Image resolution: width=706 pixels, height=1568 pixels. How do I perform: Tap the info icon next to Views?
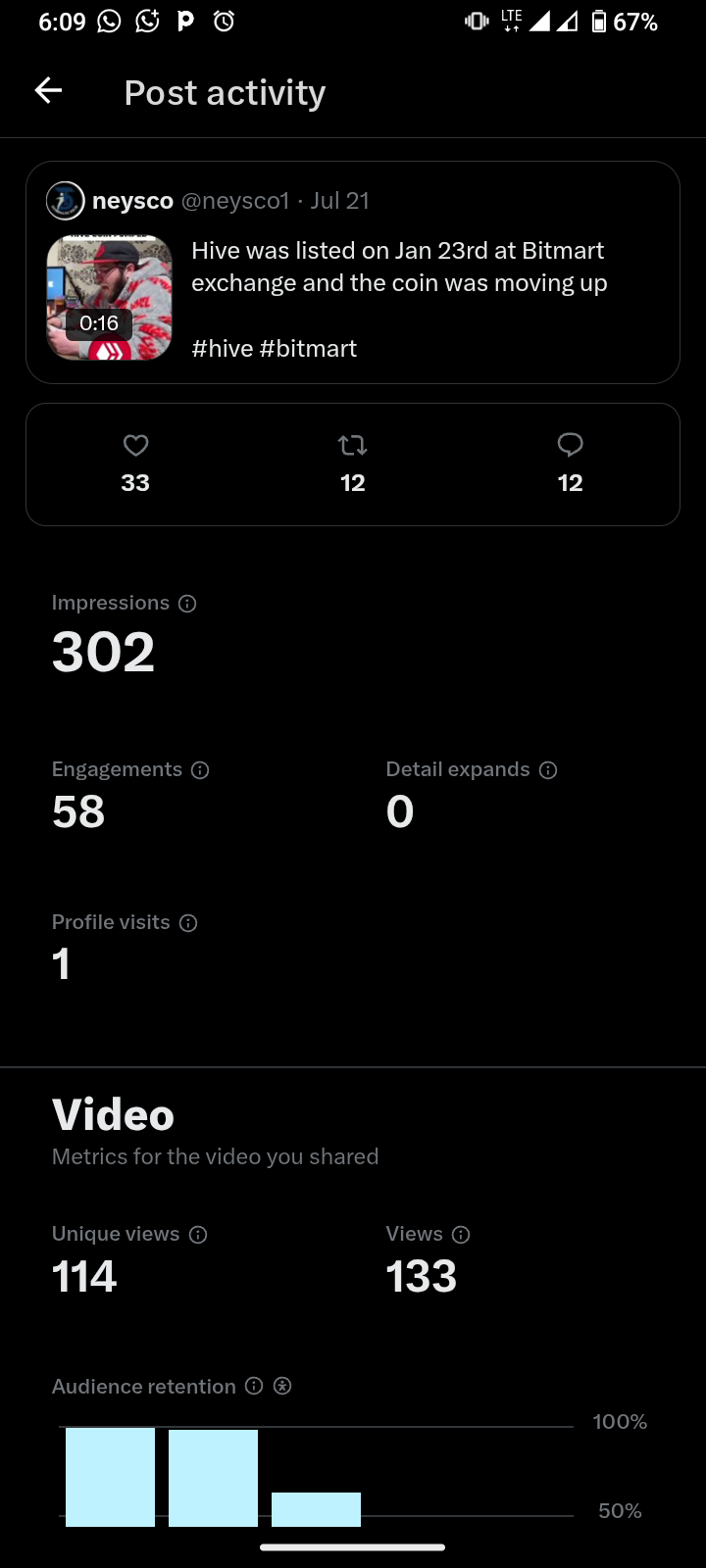(461, 1235)
